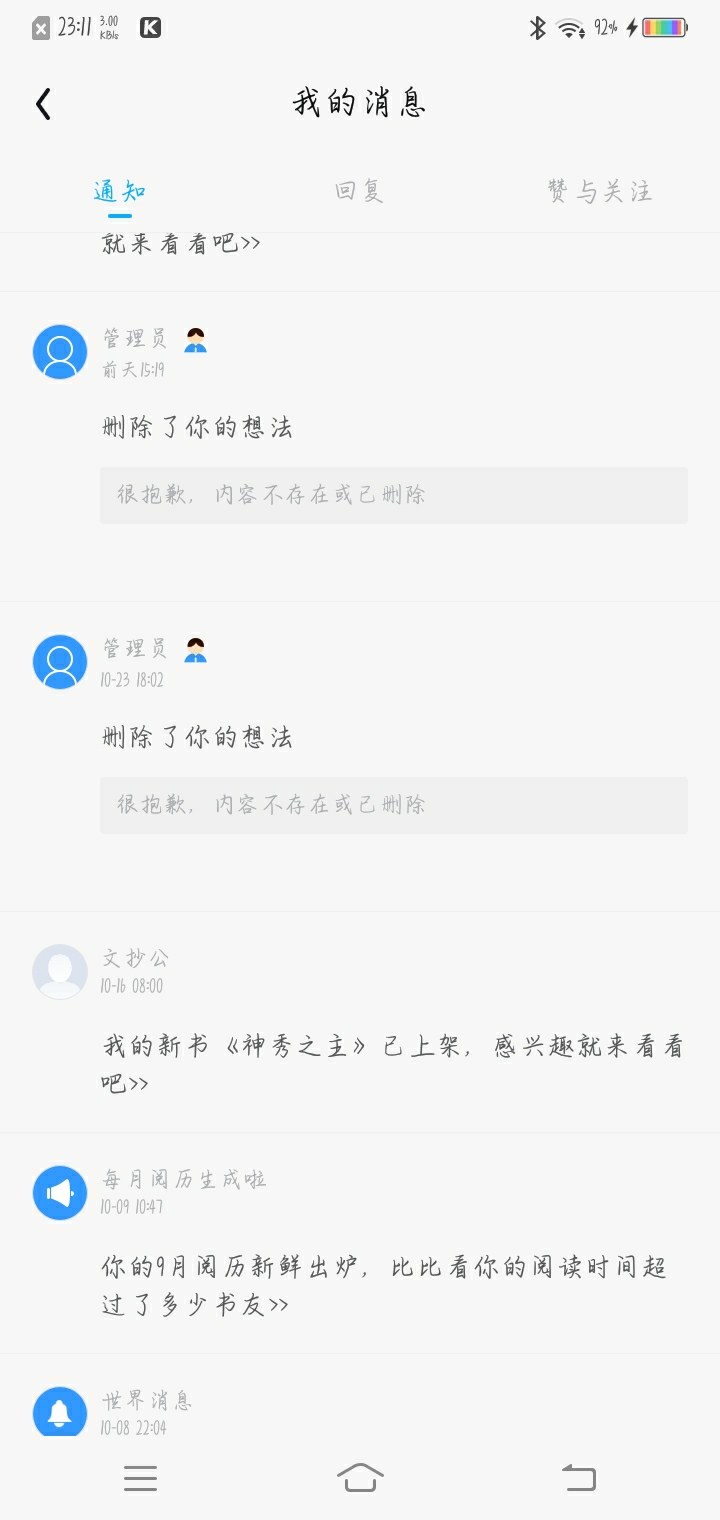
Task: Switch to the 回复 tab
Action: (359, 190)
